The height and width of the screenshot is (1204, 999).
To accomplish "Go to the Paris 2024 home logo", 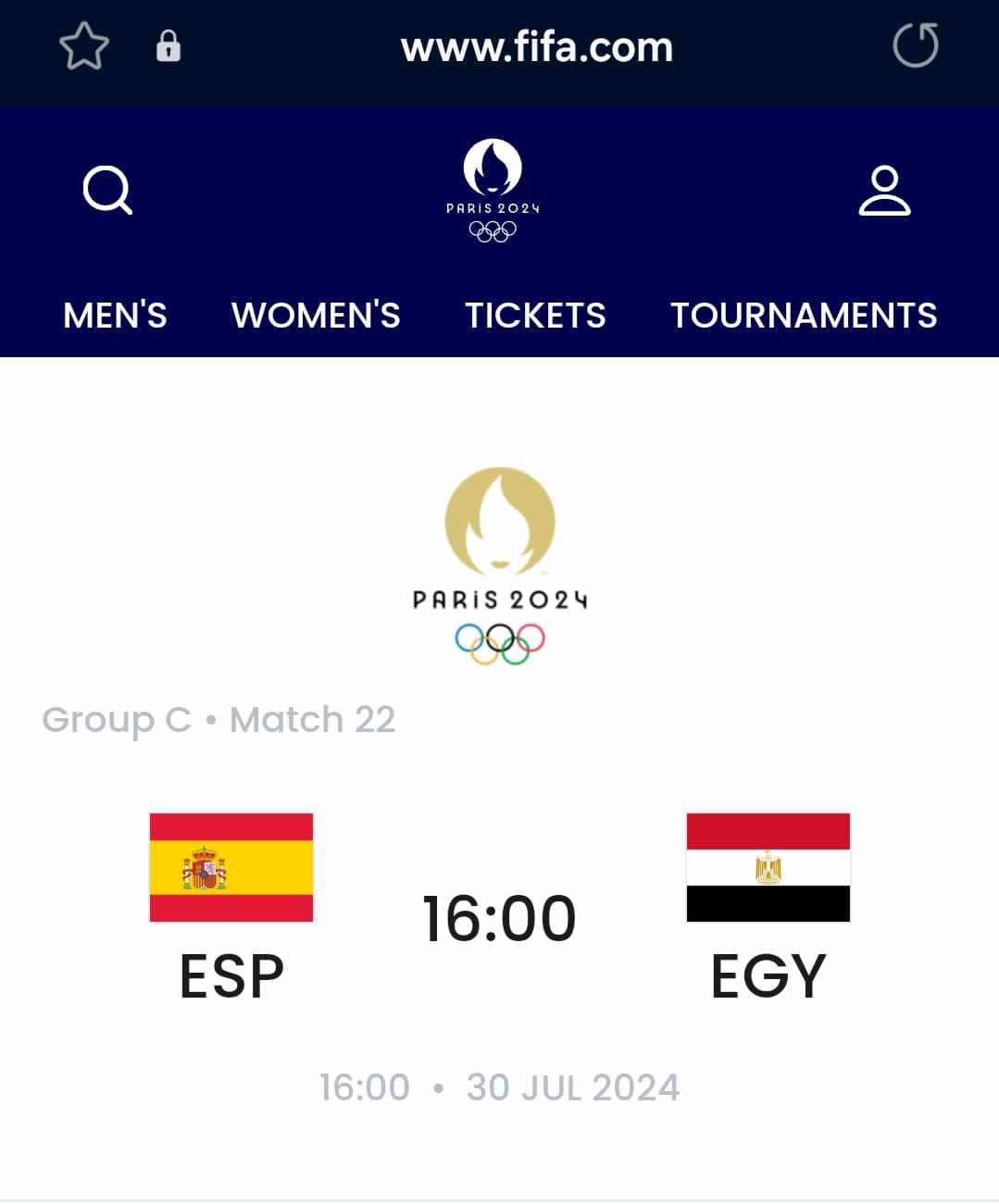I will click(493, 191).
